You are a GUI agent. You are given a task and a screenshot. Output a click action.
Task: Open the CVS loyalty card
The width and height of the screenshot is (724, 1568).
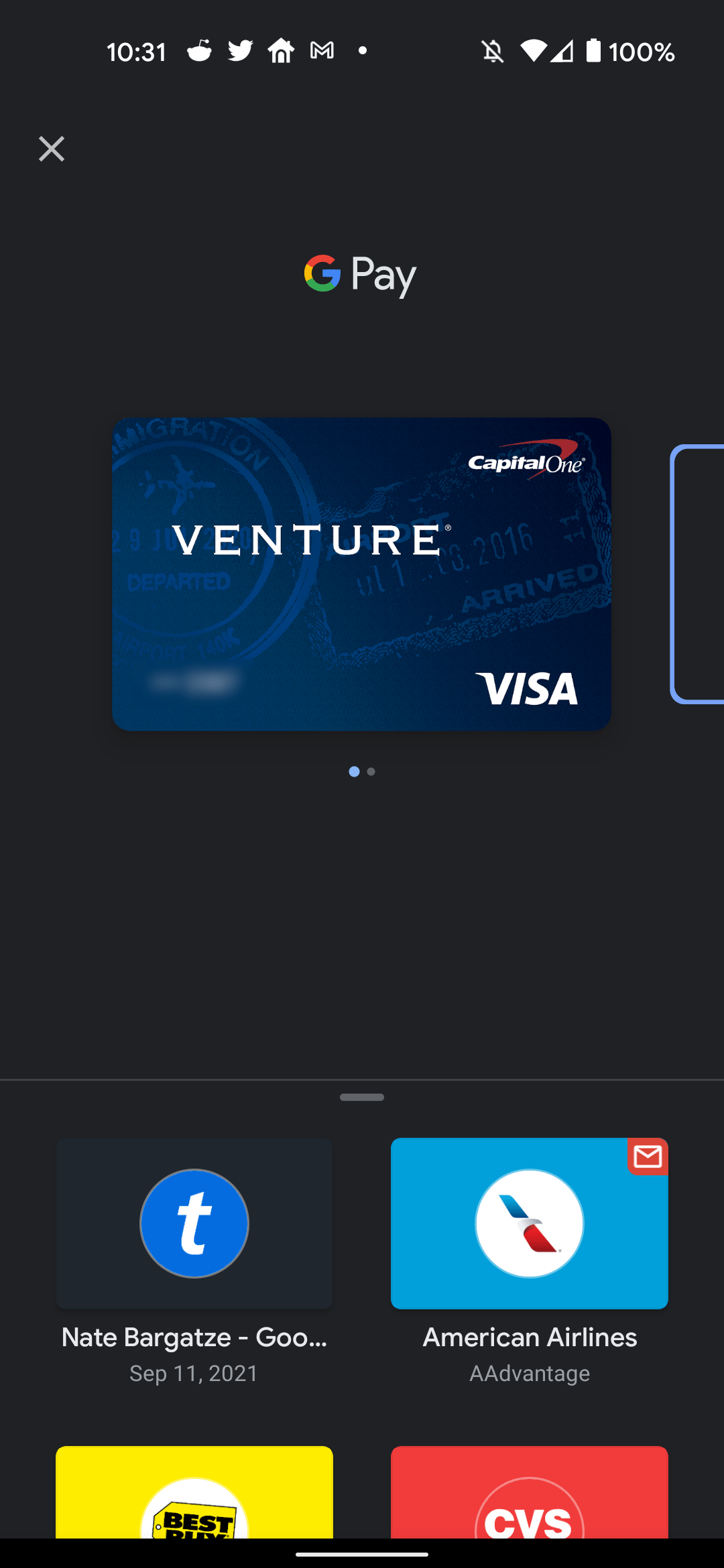[530, 1492]
